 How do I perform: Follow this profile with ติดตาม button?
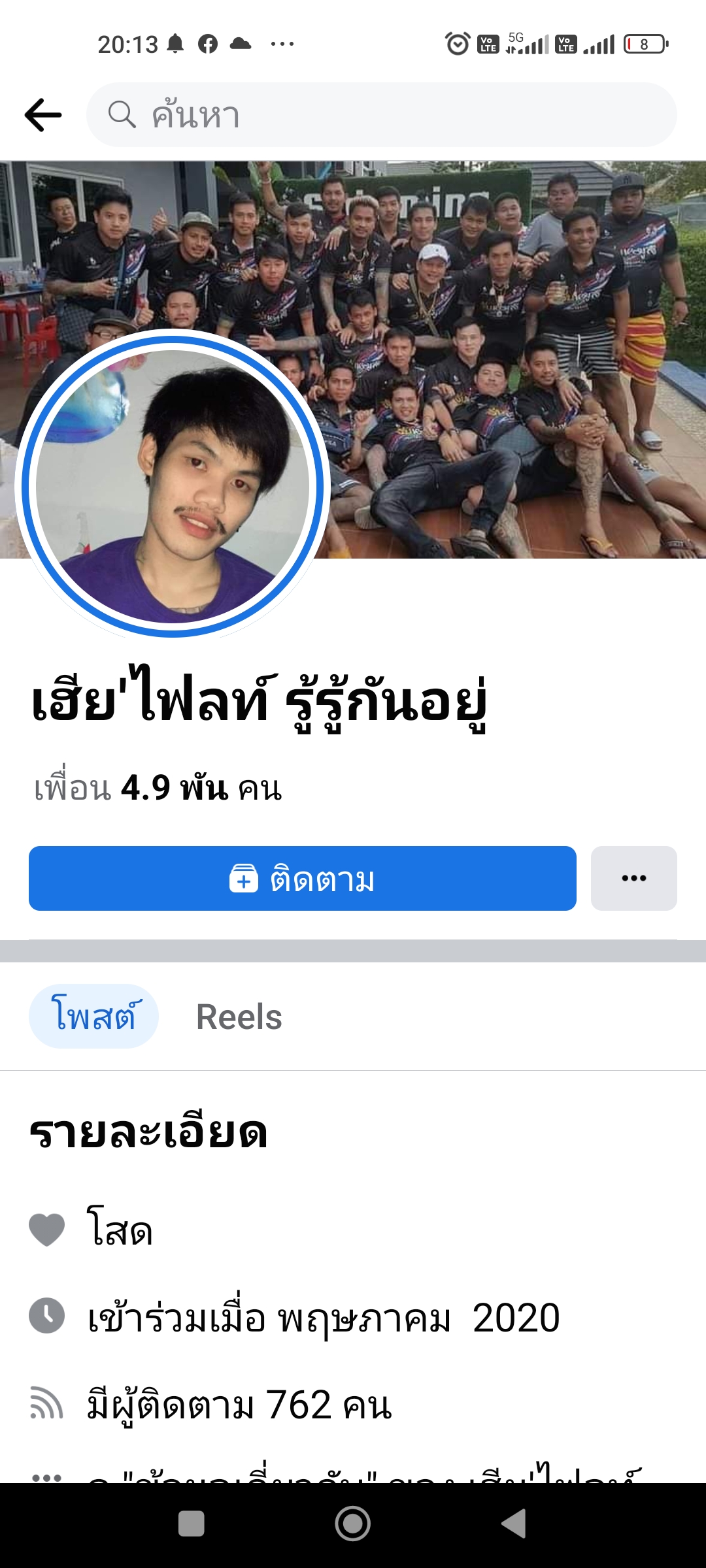[302, 878]
